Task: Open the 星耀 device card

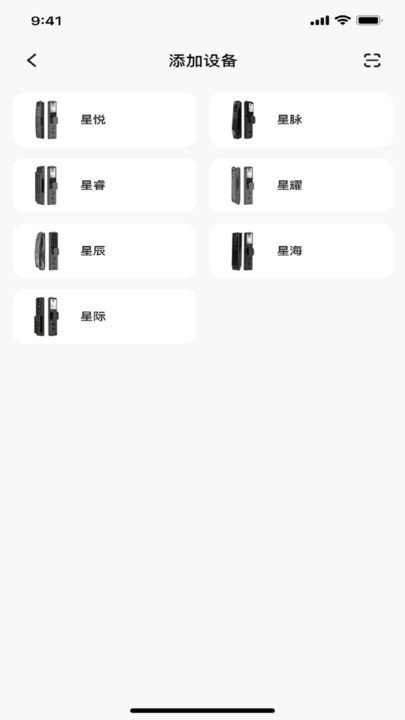Action: 301,186
